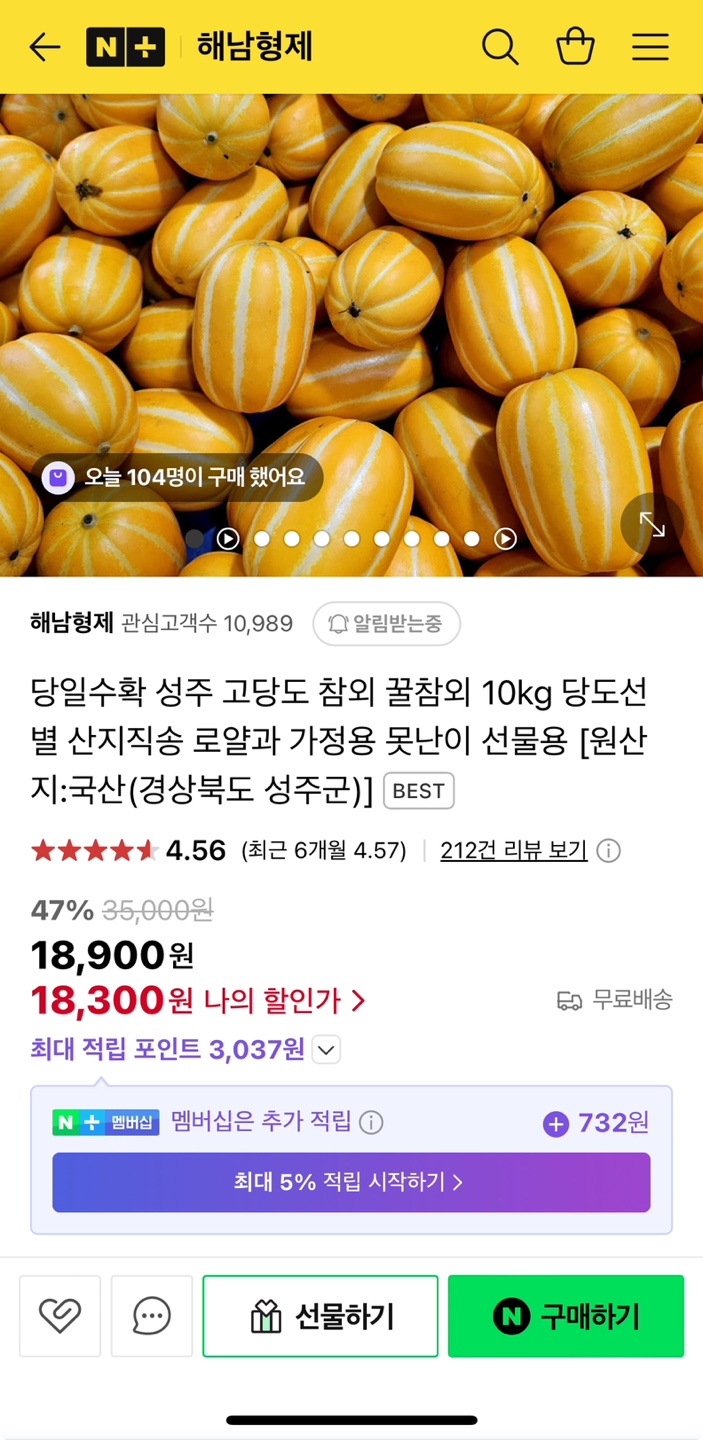Open the chat inquiry icon
703x1440 pixels.
(151, 1316)
